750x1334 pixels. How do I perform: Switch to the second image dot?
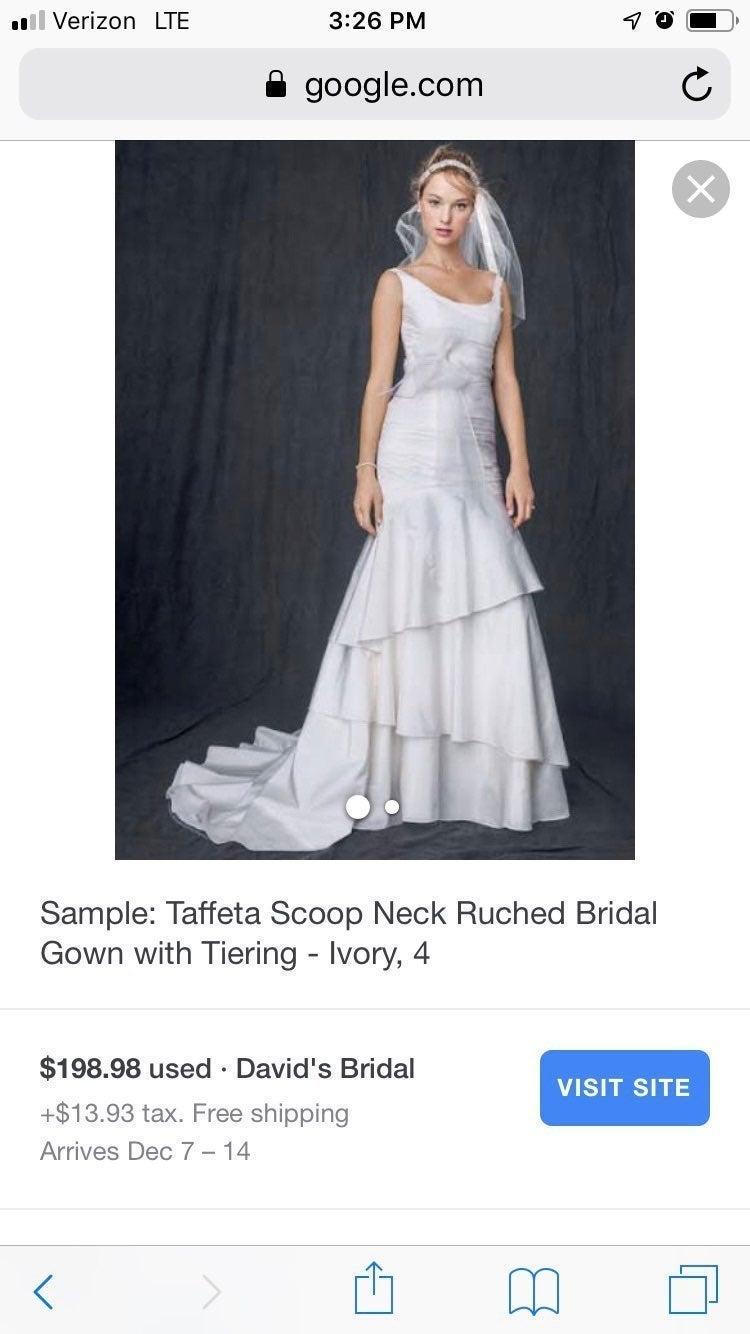[392, 806]
